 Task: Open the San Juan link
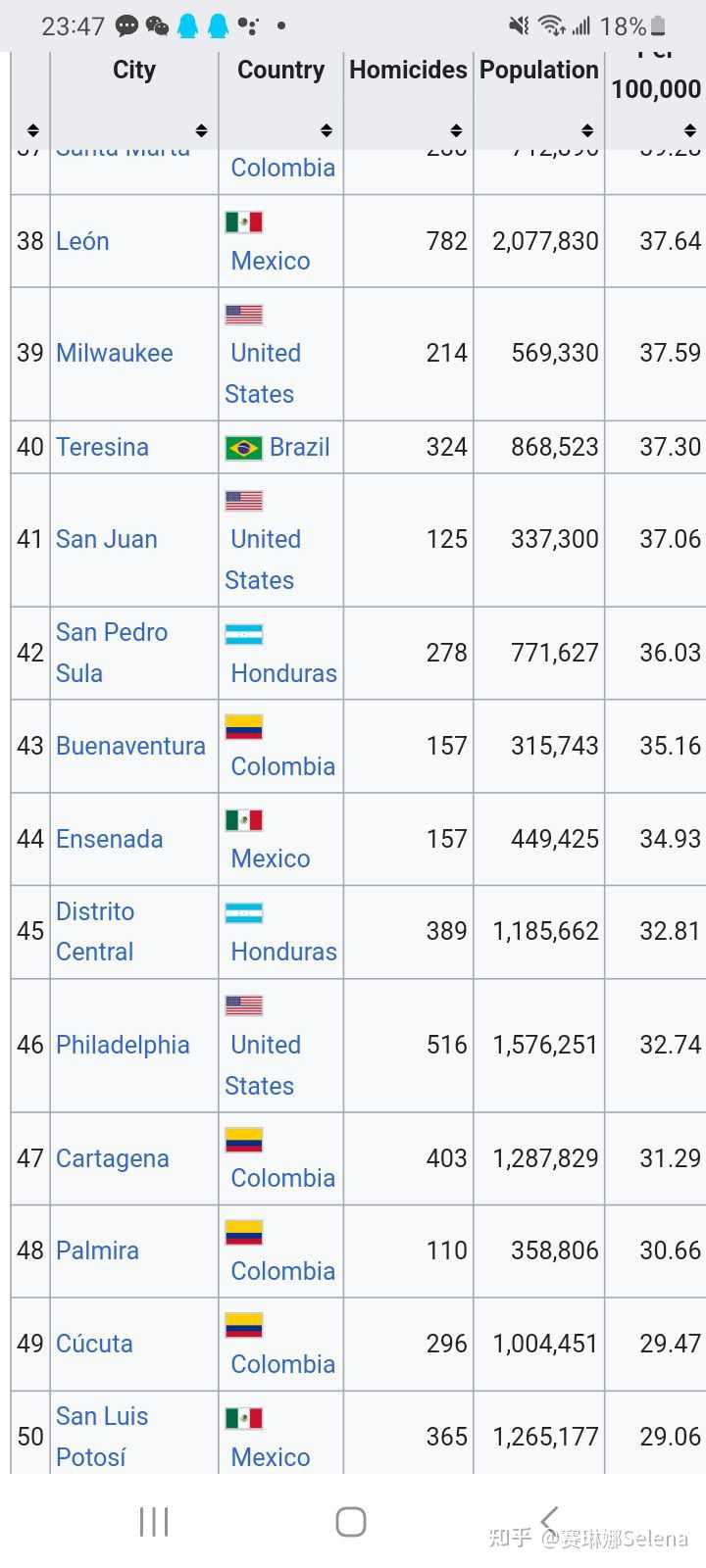tap(106, 539)
